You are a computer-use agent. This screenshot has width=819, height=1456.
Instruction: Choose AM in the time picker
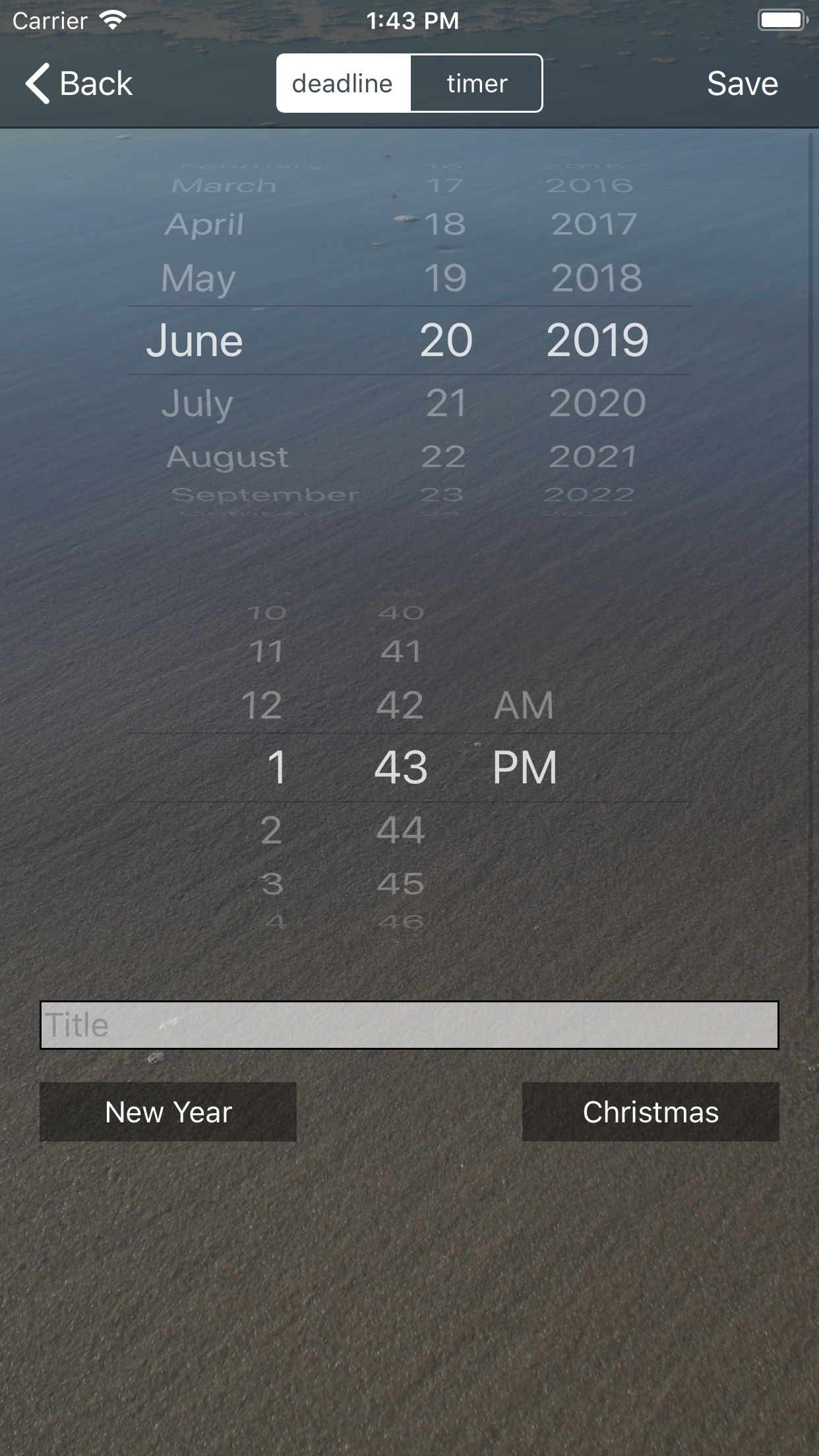pyautogui.click(x=524, y=705)
